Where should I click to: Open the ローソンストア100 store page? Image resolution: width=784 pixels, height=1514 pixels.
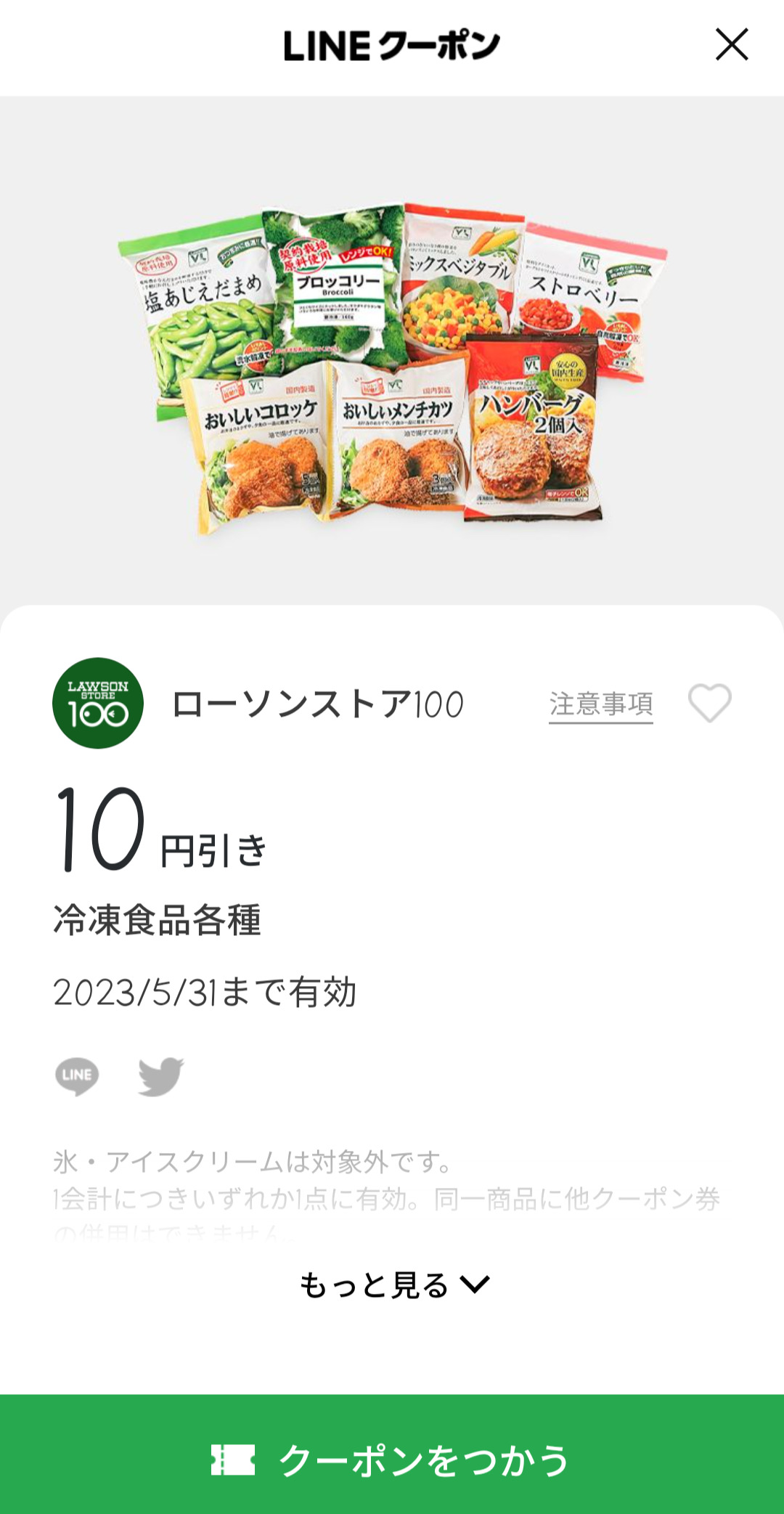click(317, 704)
